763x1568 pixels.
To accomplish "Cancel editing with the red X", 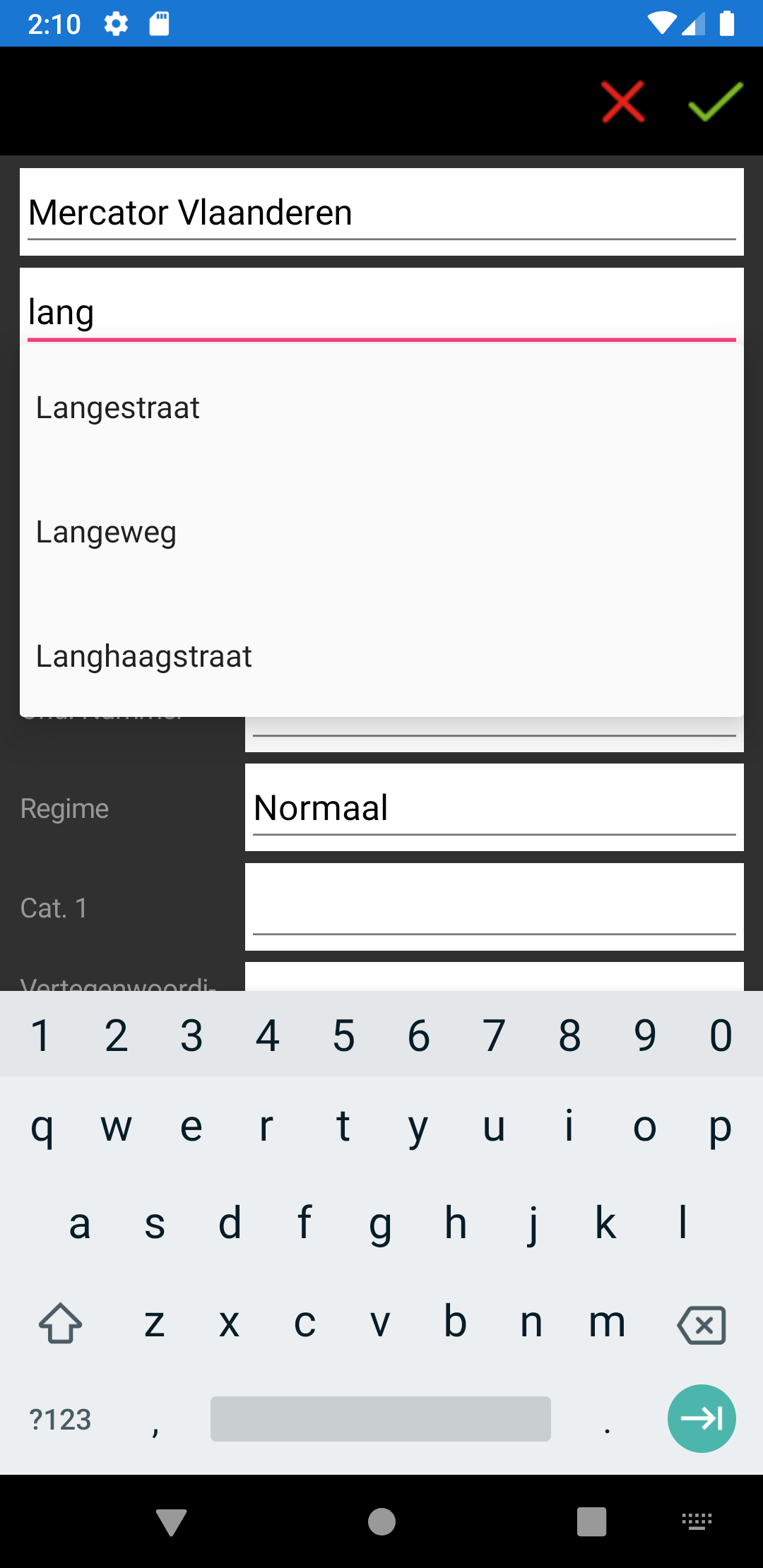I will [623, 102].
